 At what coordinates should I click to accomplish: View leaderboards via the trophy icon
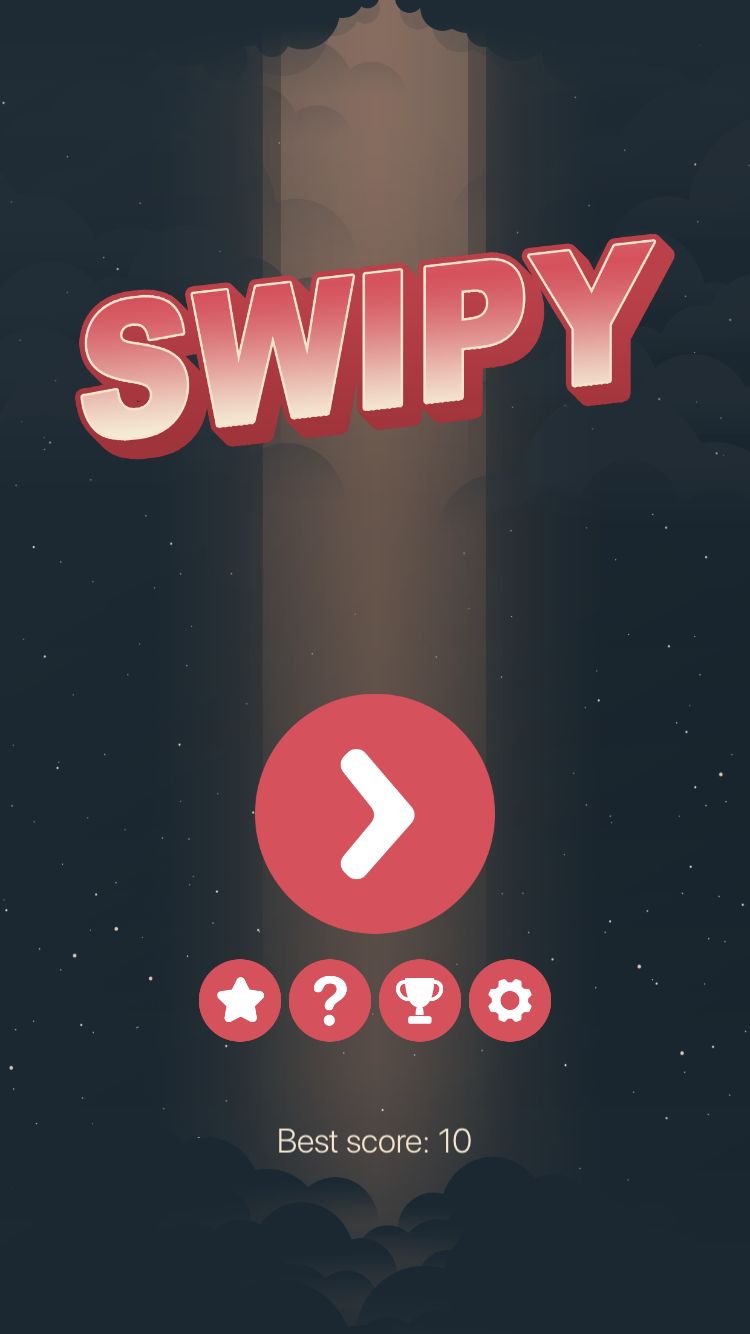[x=420, y=1001]
